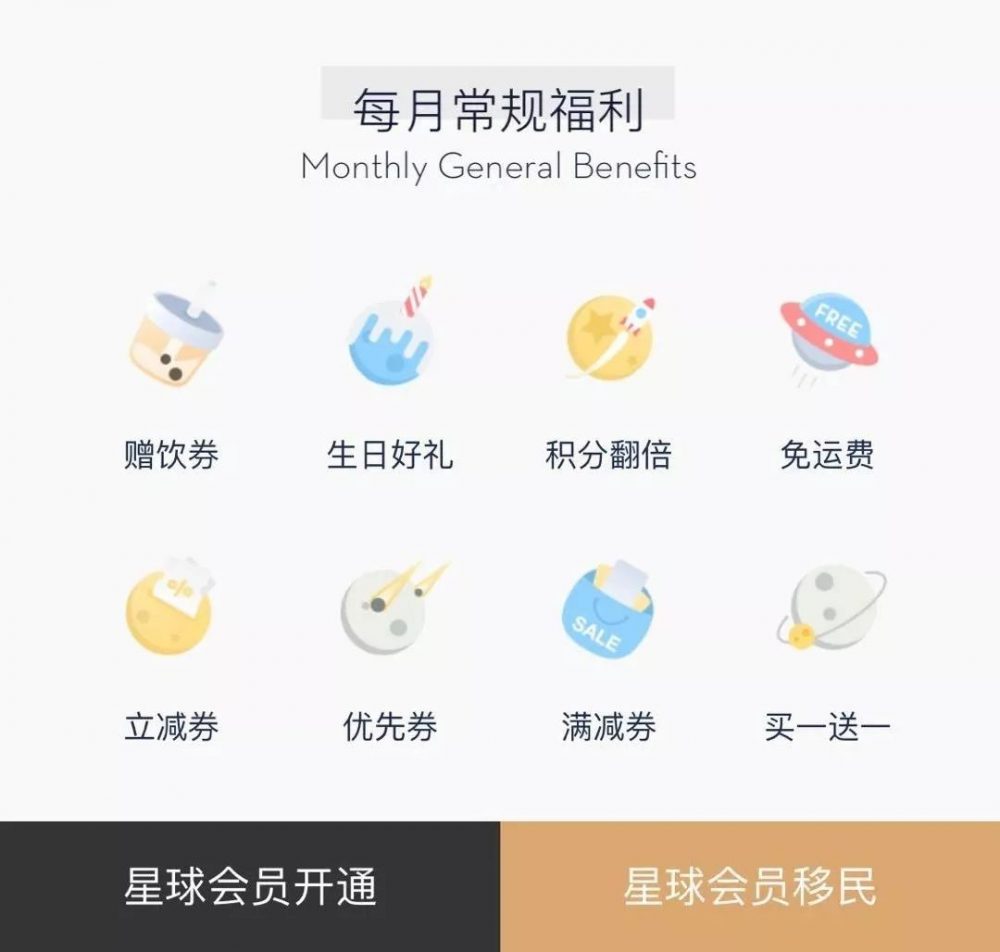Tap the 星球会员移民 button
This screenshot has width=1000, height=952.
(x=750, y=886)
